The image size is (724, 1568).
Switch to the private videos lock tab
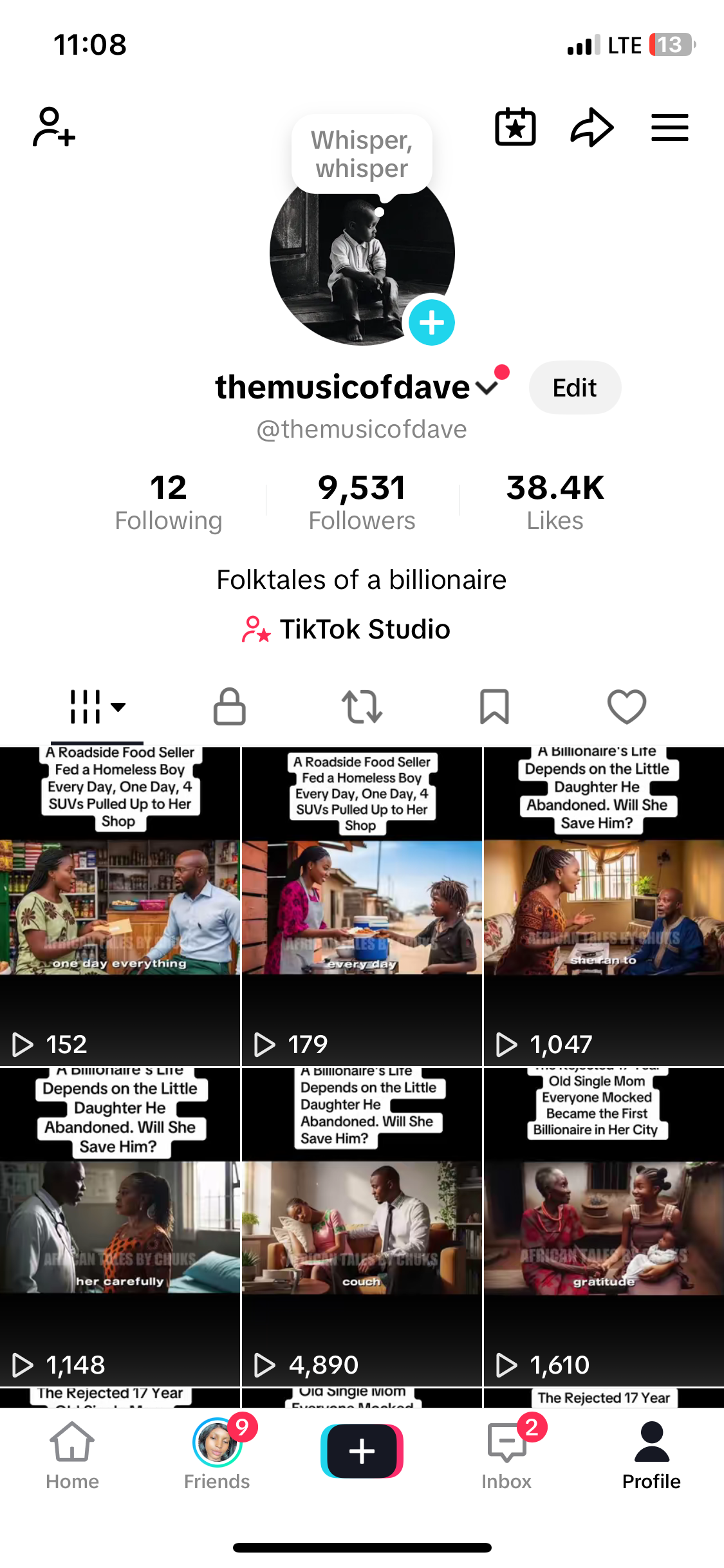(x=229, y=707)
